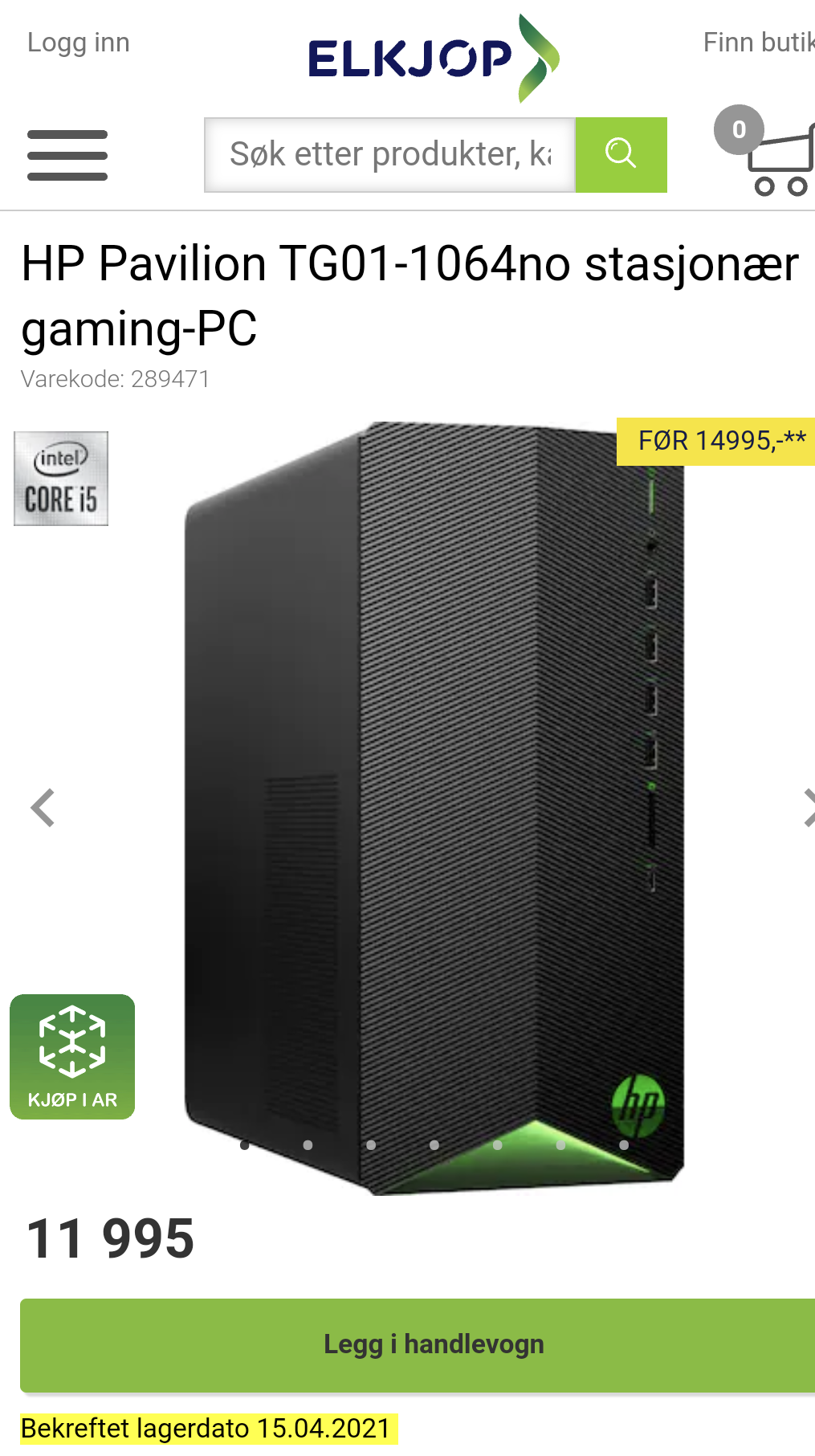Image resolution: width=815 pixels, height=1456 pixels.
Task: Focus the product search field
Action: 390,155
